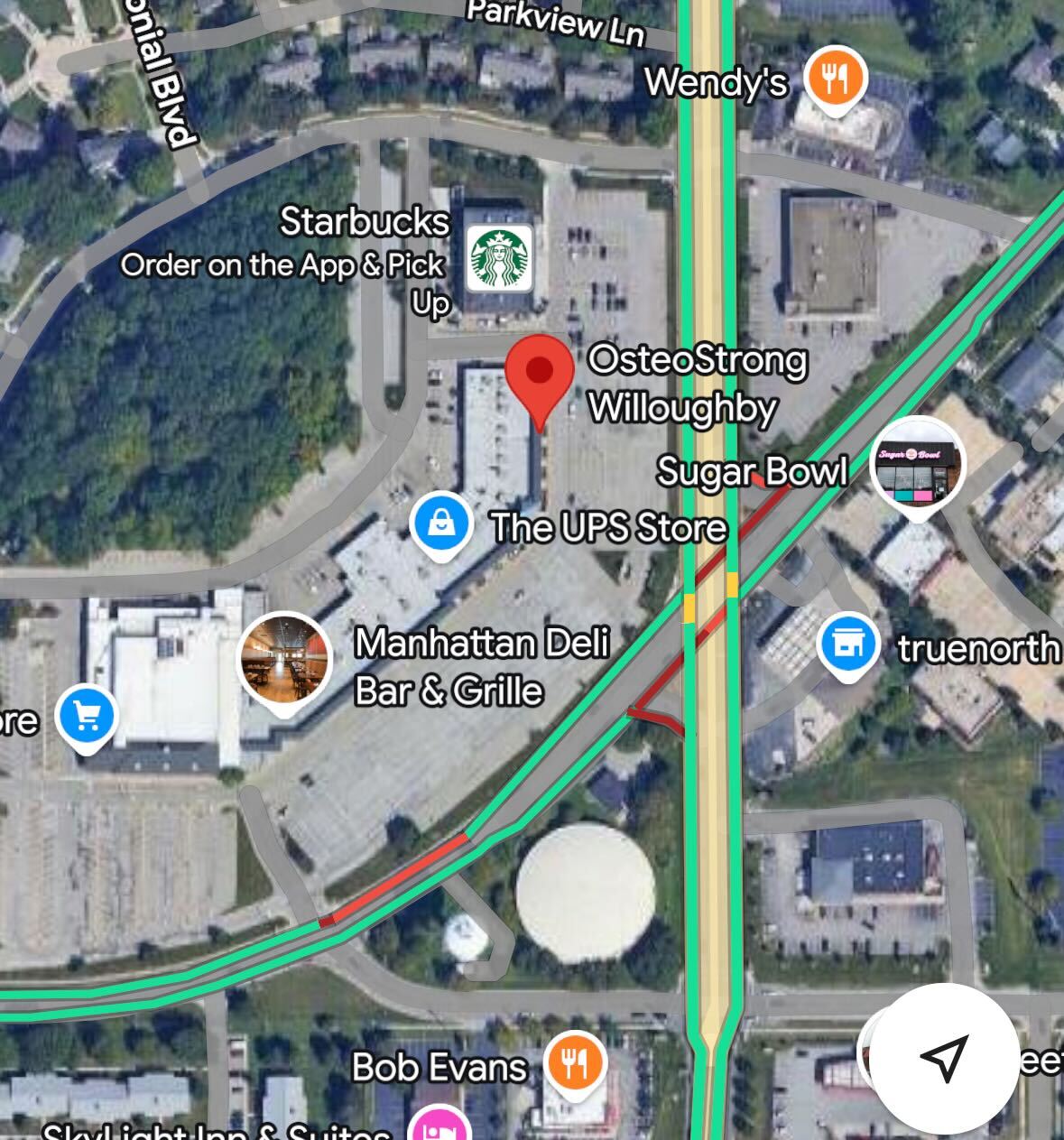
Task: Open the Sugar Bowl photo marker
Action: (917, 466)
